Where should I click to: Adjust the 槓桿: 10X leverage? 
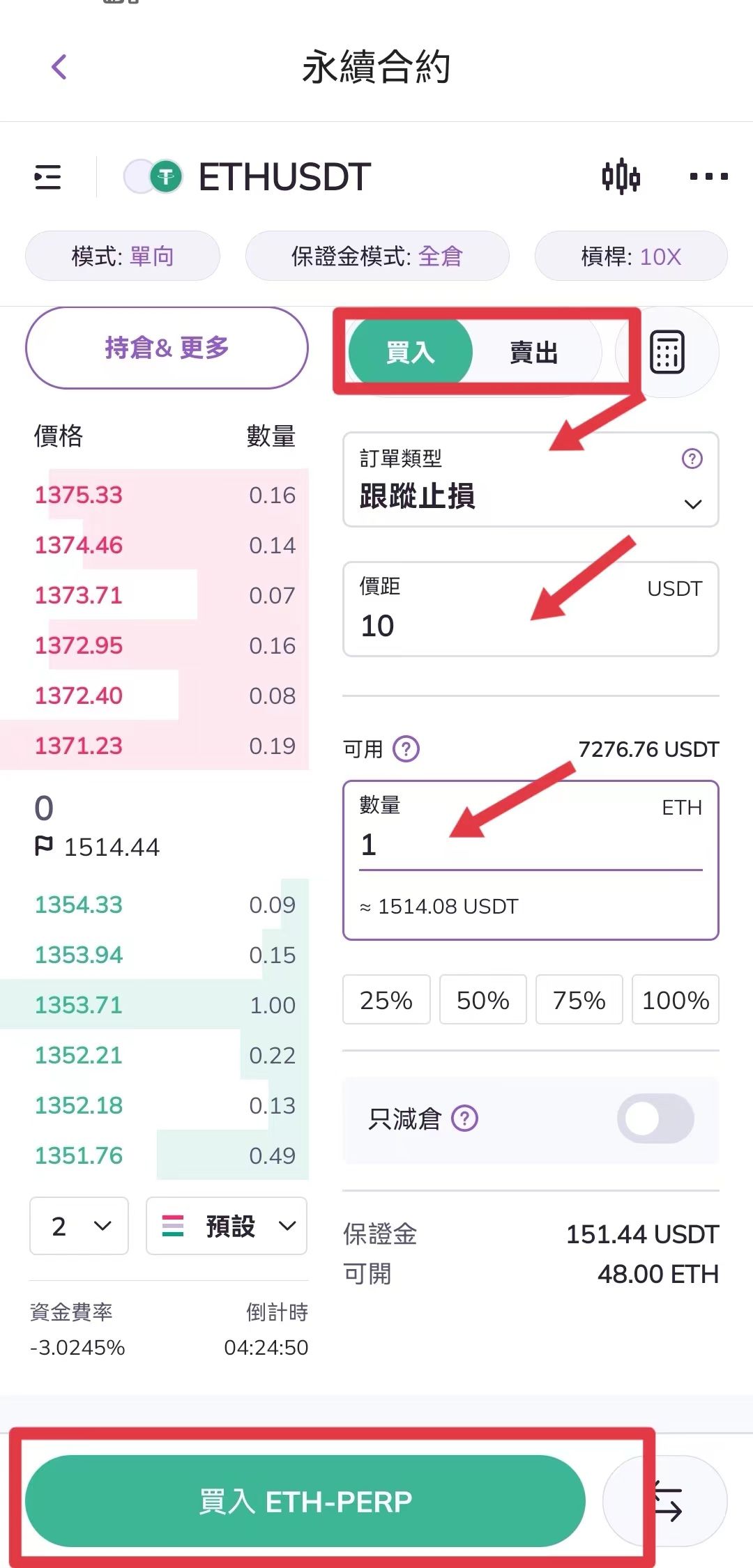pos(631,256)
